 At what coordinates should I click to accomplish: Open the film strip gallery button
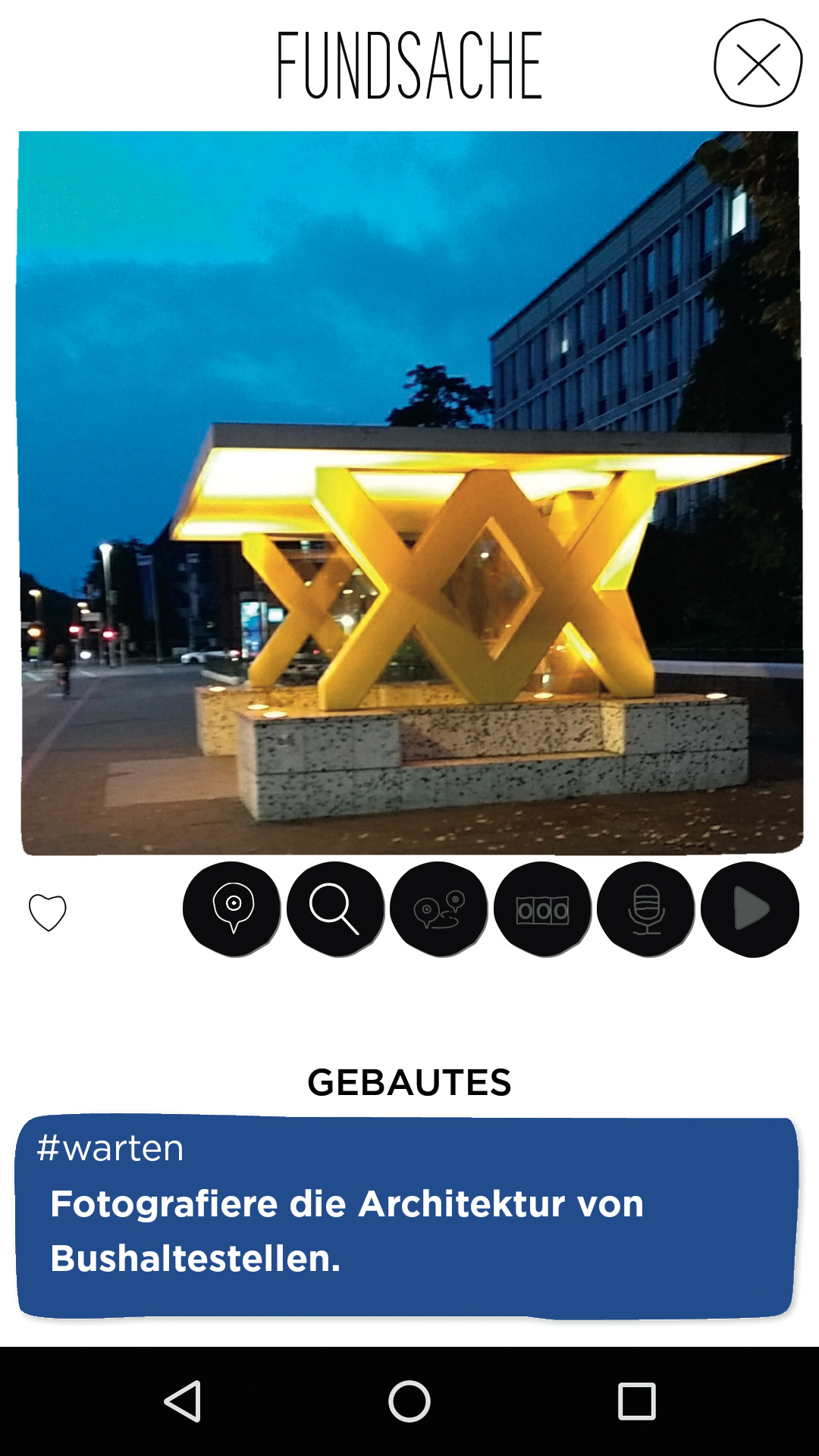pyautogui.click(x=542, y=909)
